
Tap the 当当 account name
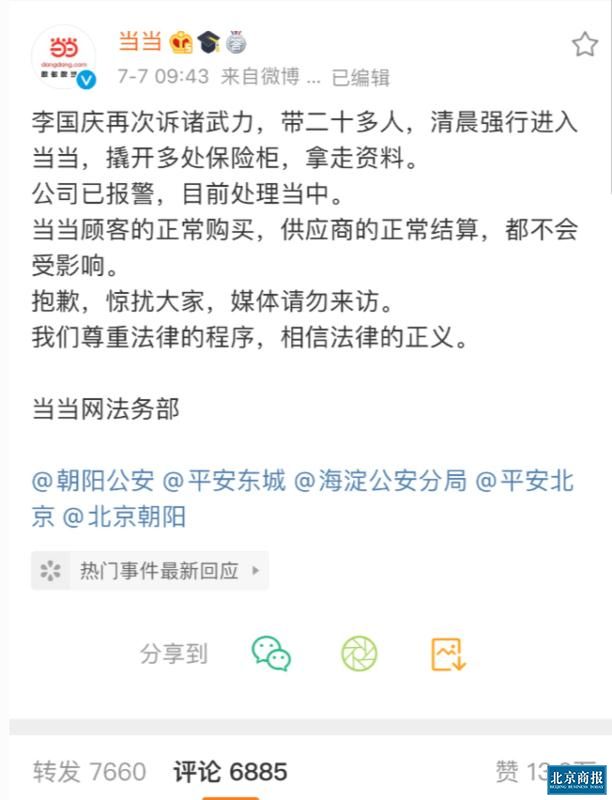[x=138, y=42]
